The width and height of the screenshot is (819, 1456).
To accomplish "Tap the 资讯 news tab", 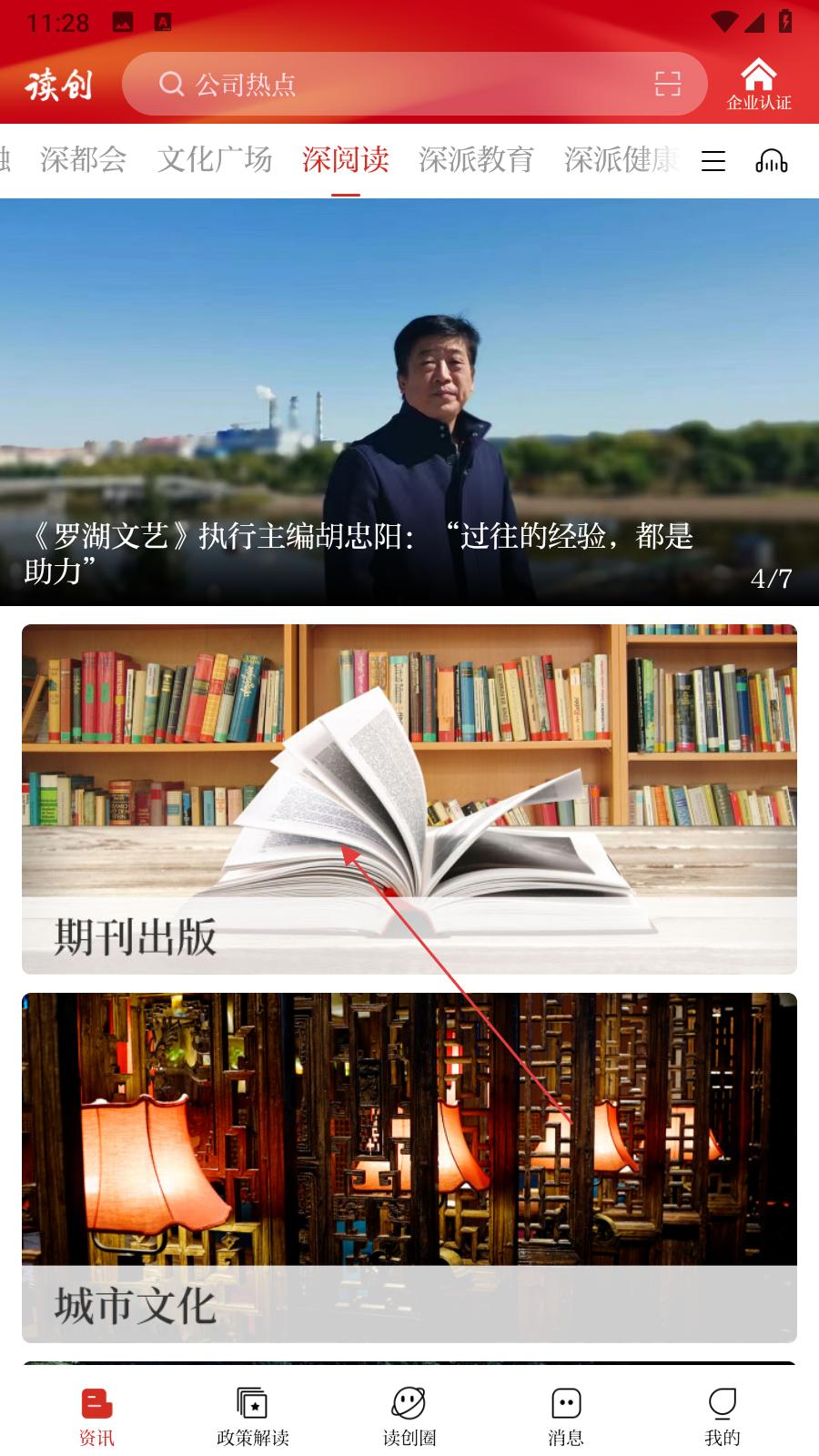I will click(x=96, y=1416).
